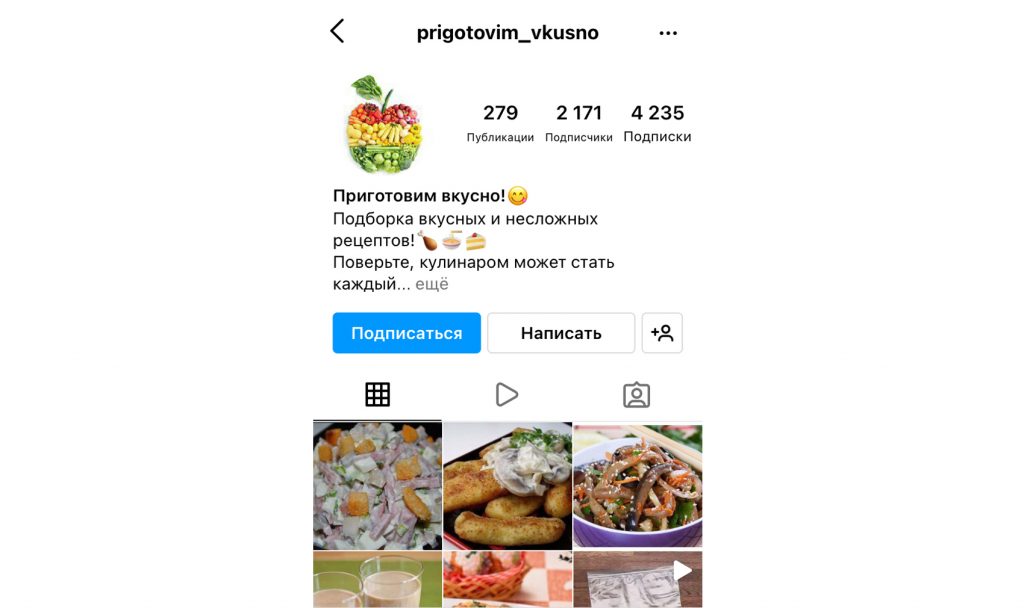
Task: Expand the bio with ещё
Action: coord(432,284)
